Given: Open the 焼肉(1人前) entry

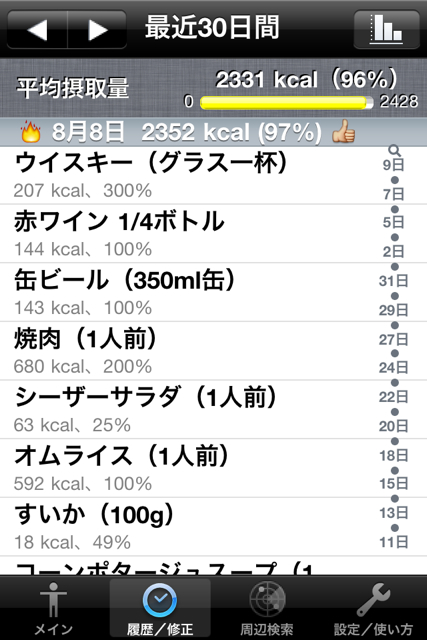Looking at the screenshot, I should [x=188, y=351].
